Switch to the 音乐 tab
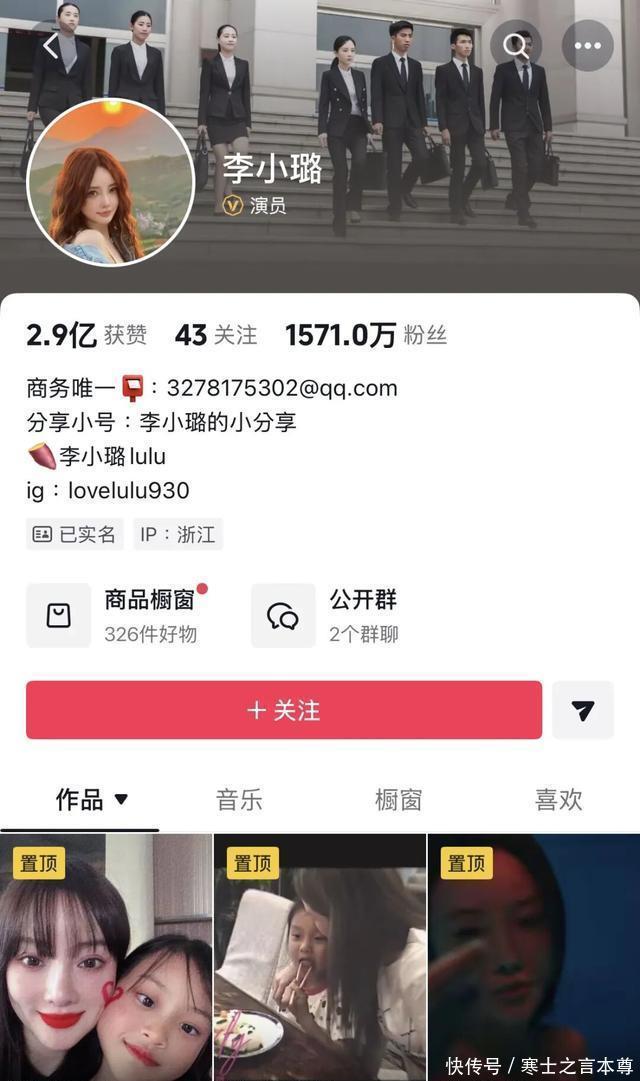 [239, 800]
